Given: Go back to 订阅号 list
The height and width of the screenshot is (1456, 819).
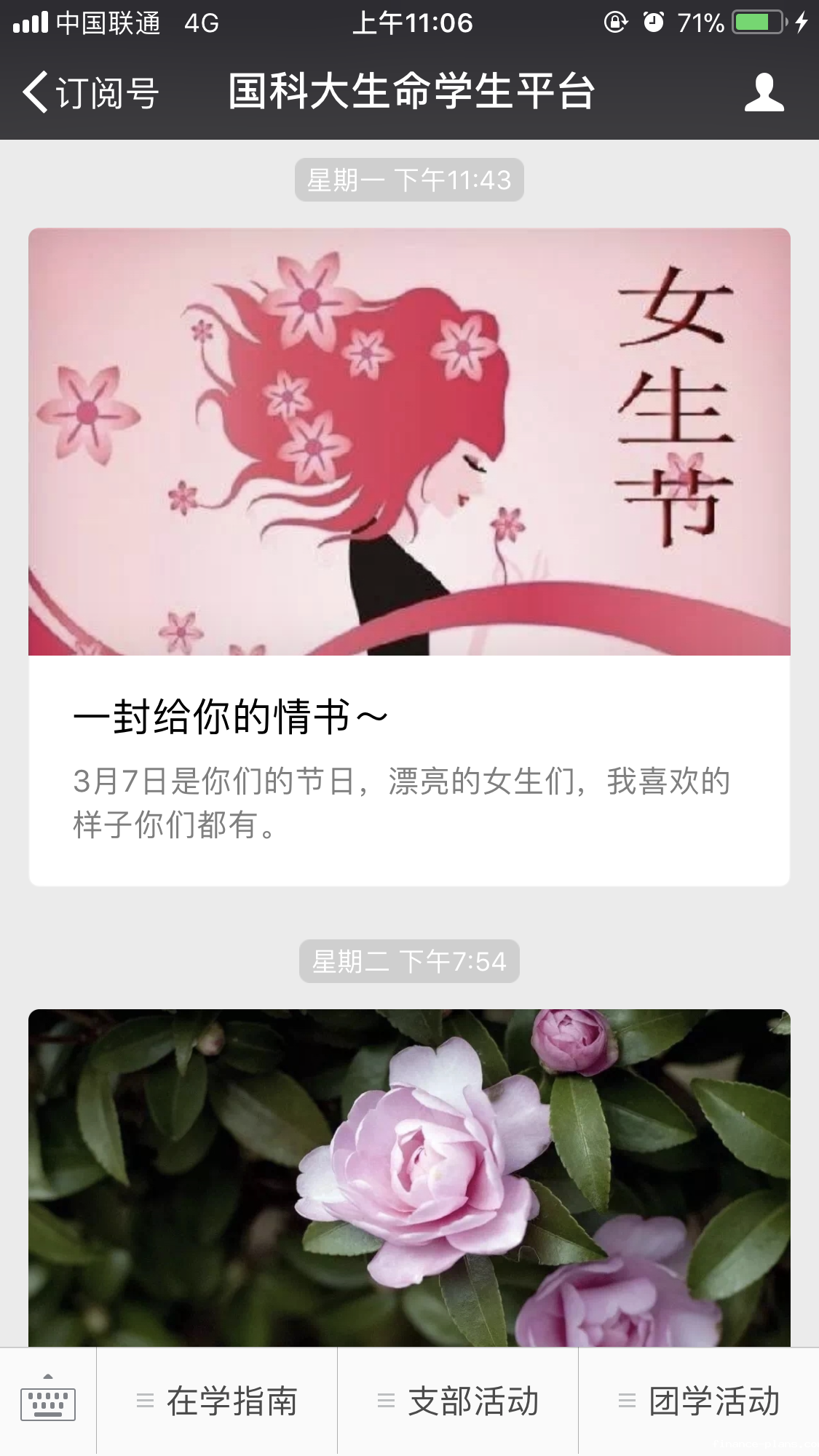Looking at the screenshot, I should (90, 92).
